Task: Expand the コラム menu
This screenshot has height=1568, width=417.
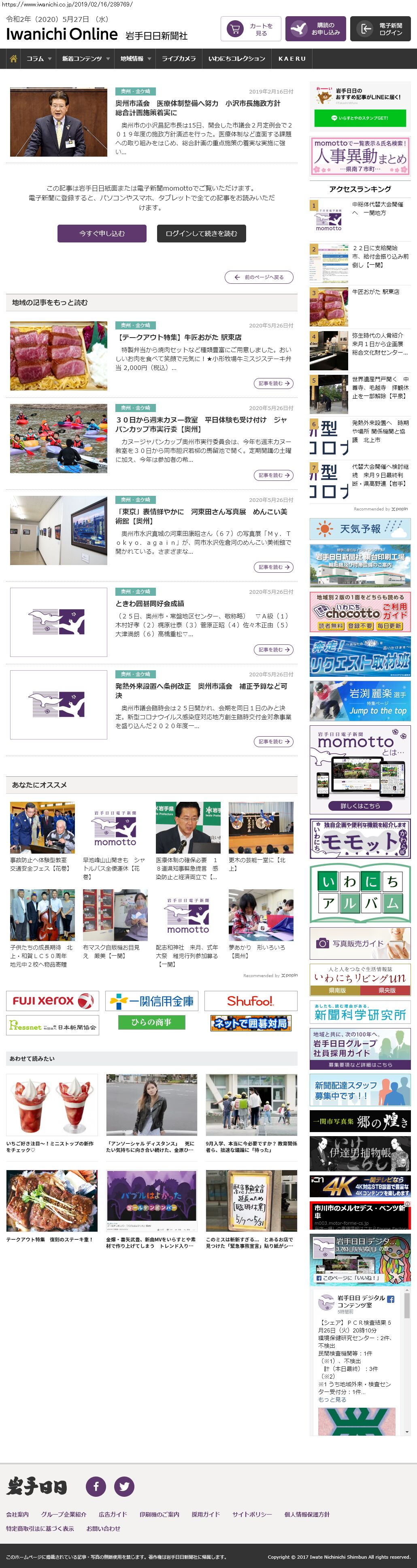Action: click(38, 59)
